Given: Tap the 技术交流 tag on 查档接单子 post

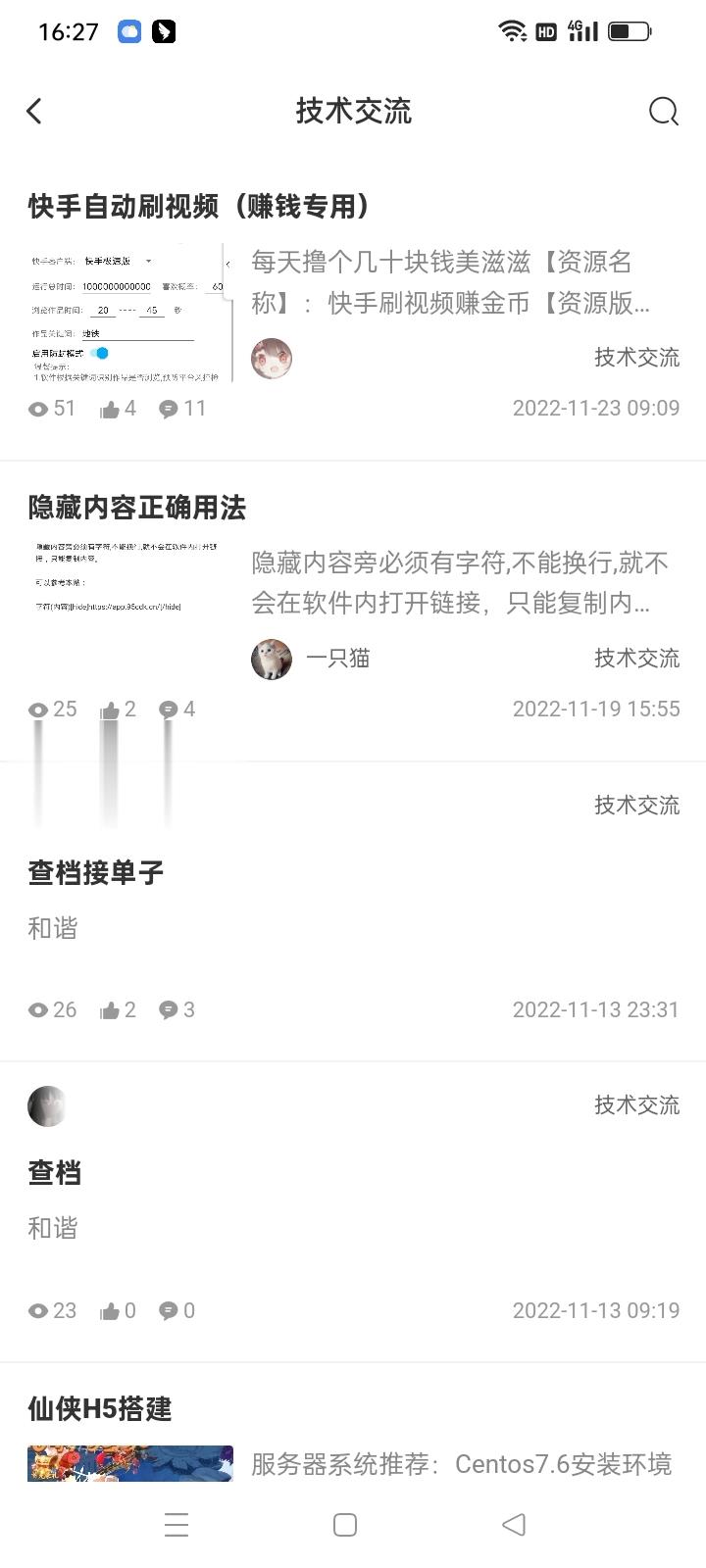Looking at the screenshot, I should tap(636, 805).
